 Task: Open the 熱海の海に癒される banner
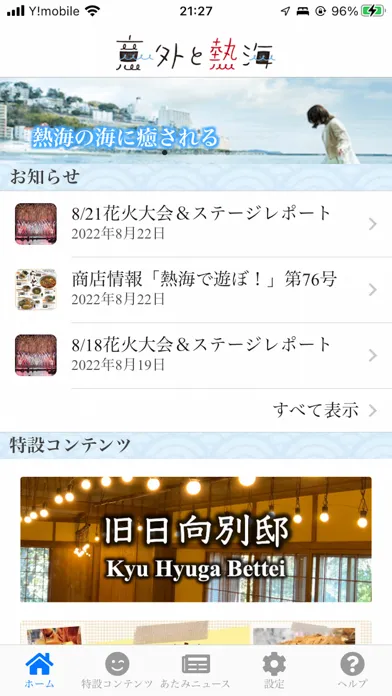point(196,121)
